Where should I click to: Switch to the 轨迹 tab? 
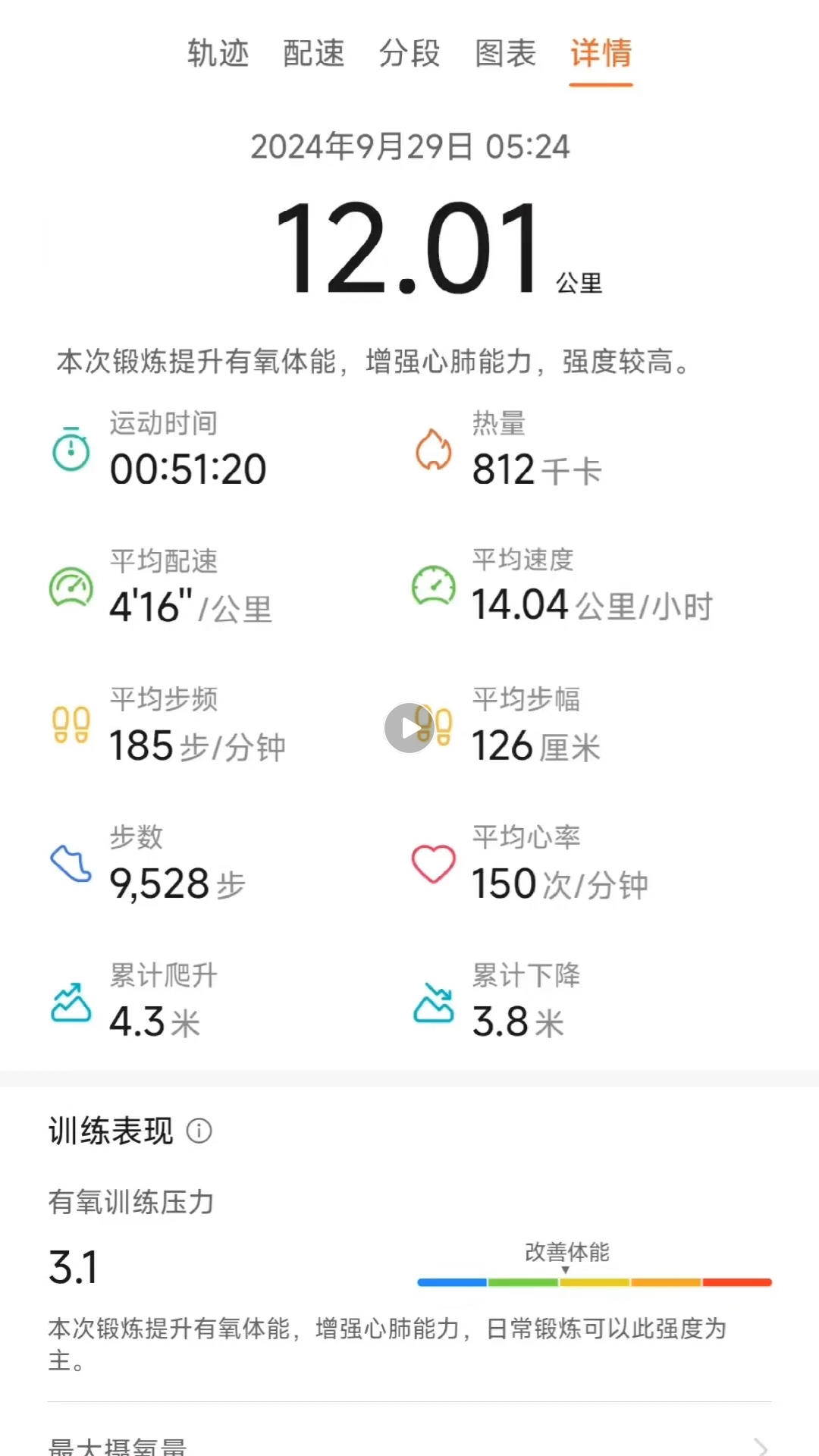(x=218, y=54)
